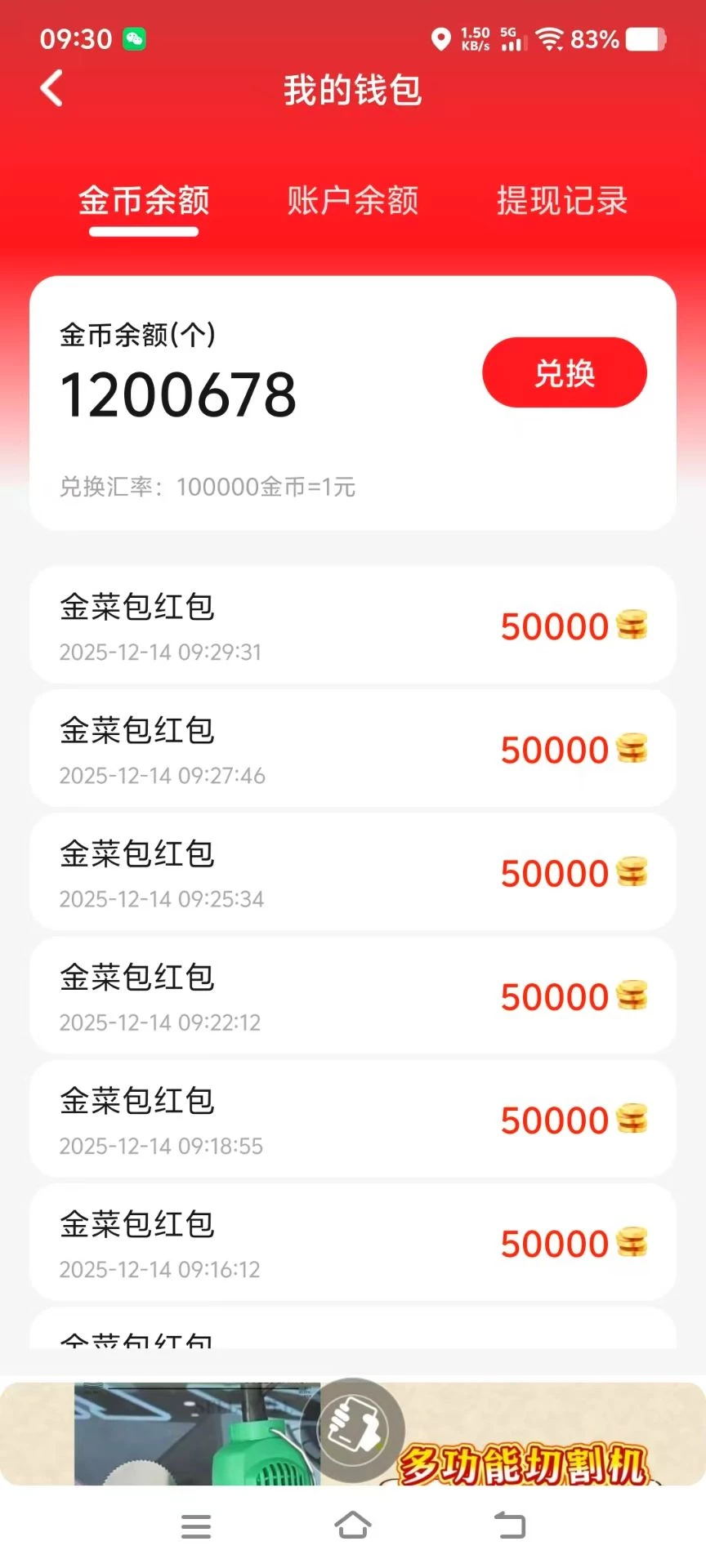Go to the system home screen
706x1568 pixels.
coord(352,1525)
